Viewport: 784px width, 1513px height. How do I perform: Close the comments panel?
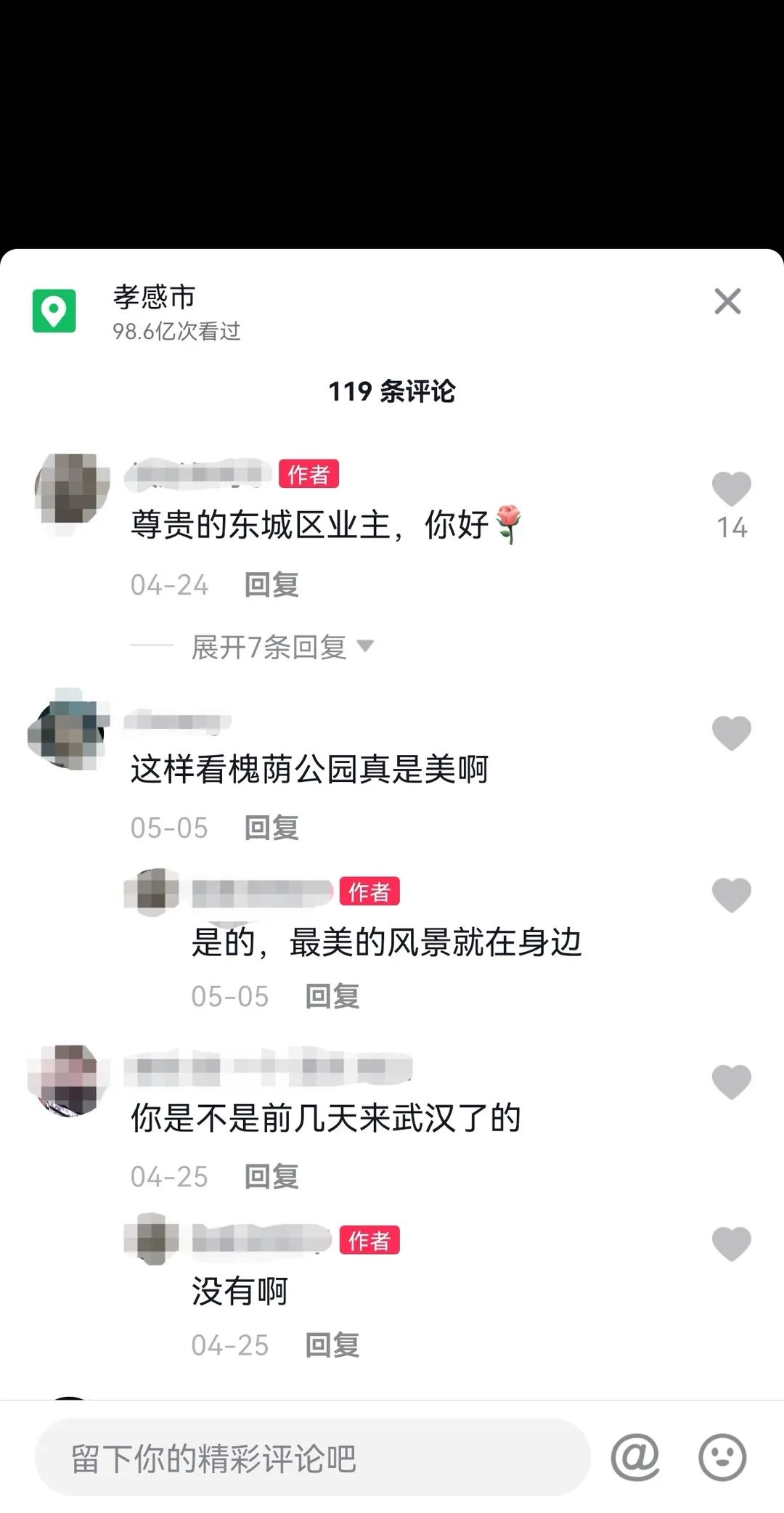point(727,301)
